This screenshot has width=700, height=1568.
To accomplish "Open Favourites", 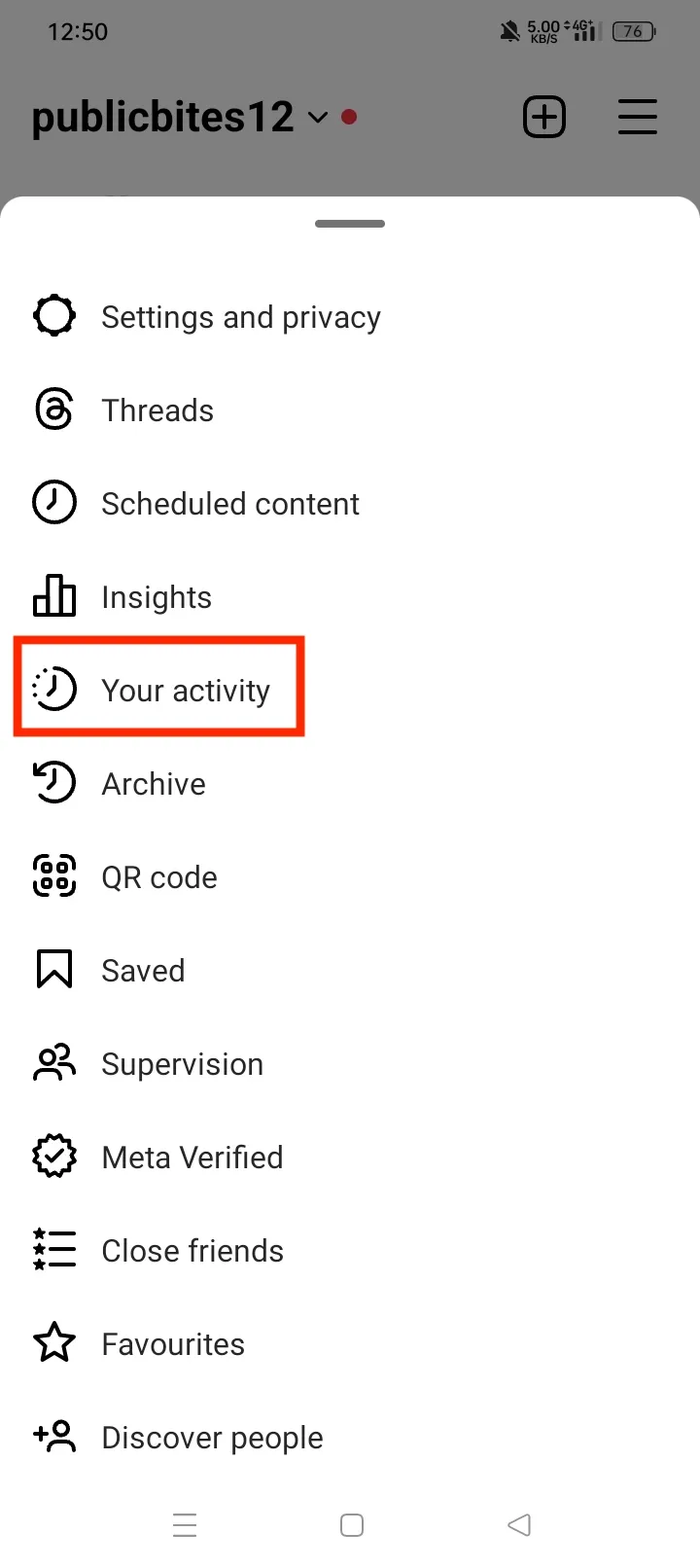I will coord(173,1344).
